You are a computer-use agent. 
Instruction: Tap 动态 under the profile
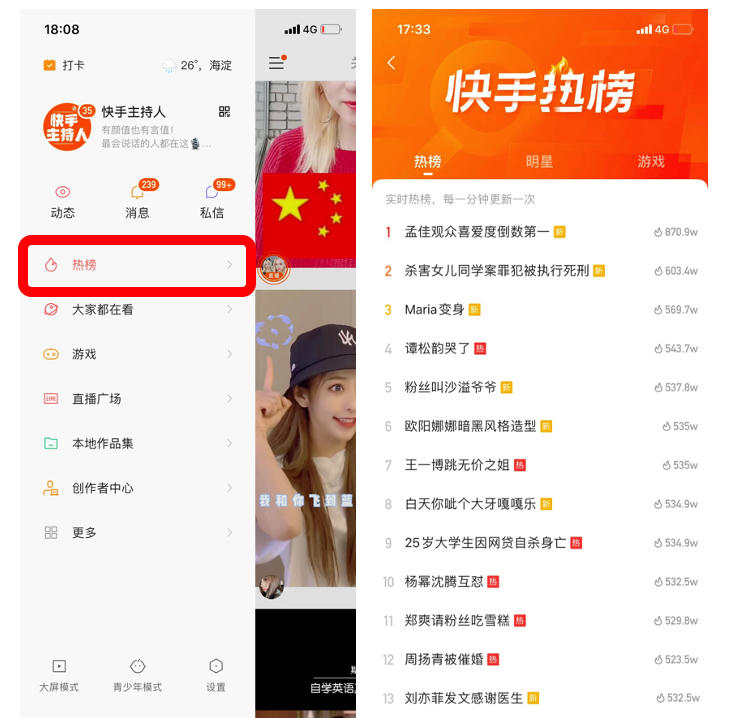click(62, 201)
